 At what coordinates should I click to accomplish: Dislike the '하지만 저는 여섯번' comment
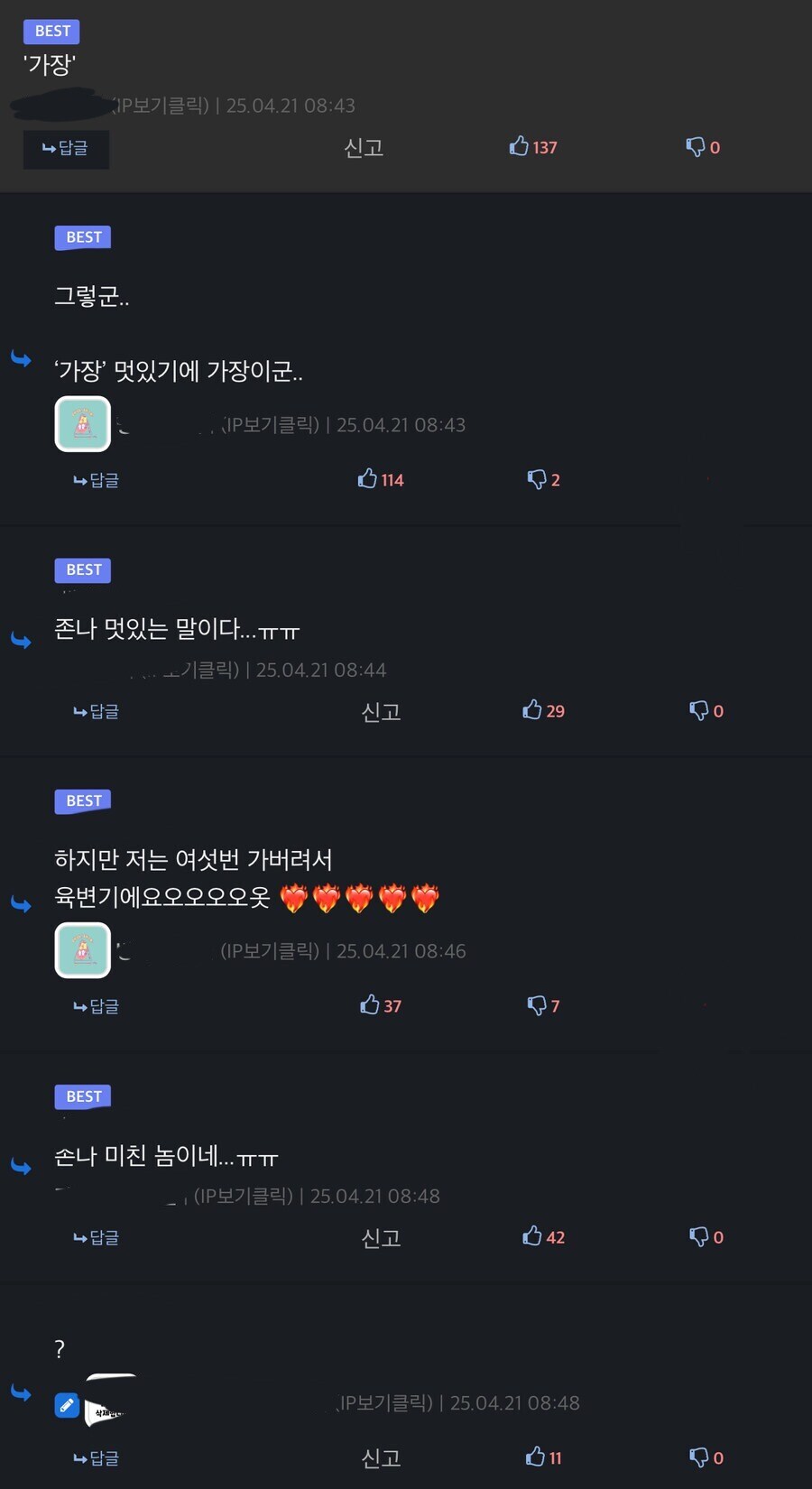click(543, 1005)
